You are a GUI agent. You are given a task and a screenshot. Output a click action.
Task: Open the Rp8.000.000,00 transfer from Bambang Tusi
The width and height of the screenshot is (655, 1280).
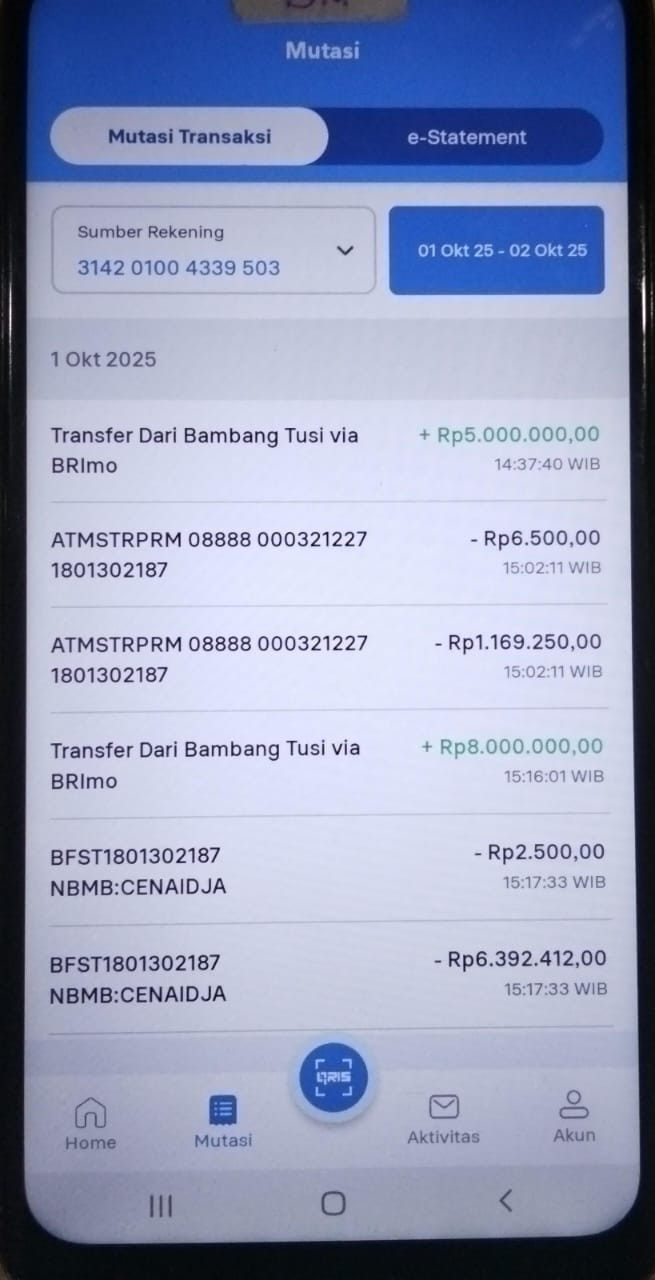tap(327, 763)
